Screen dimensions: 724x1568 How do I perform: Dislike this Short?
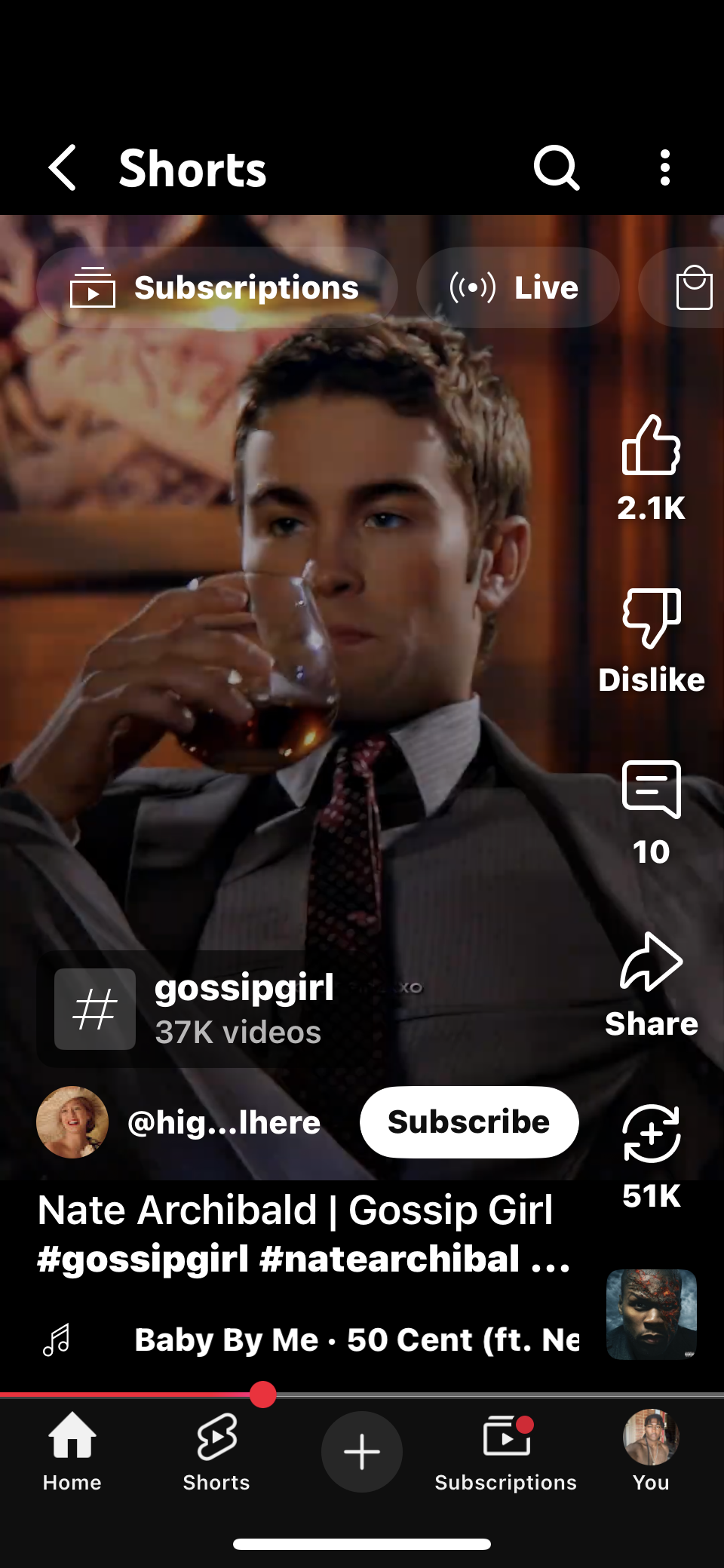pyautogui.click(x=652, y=640)
